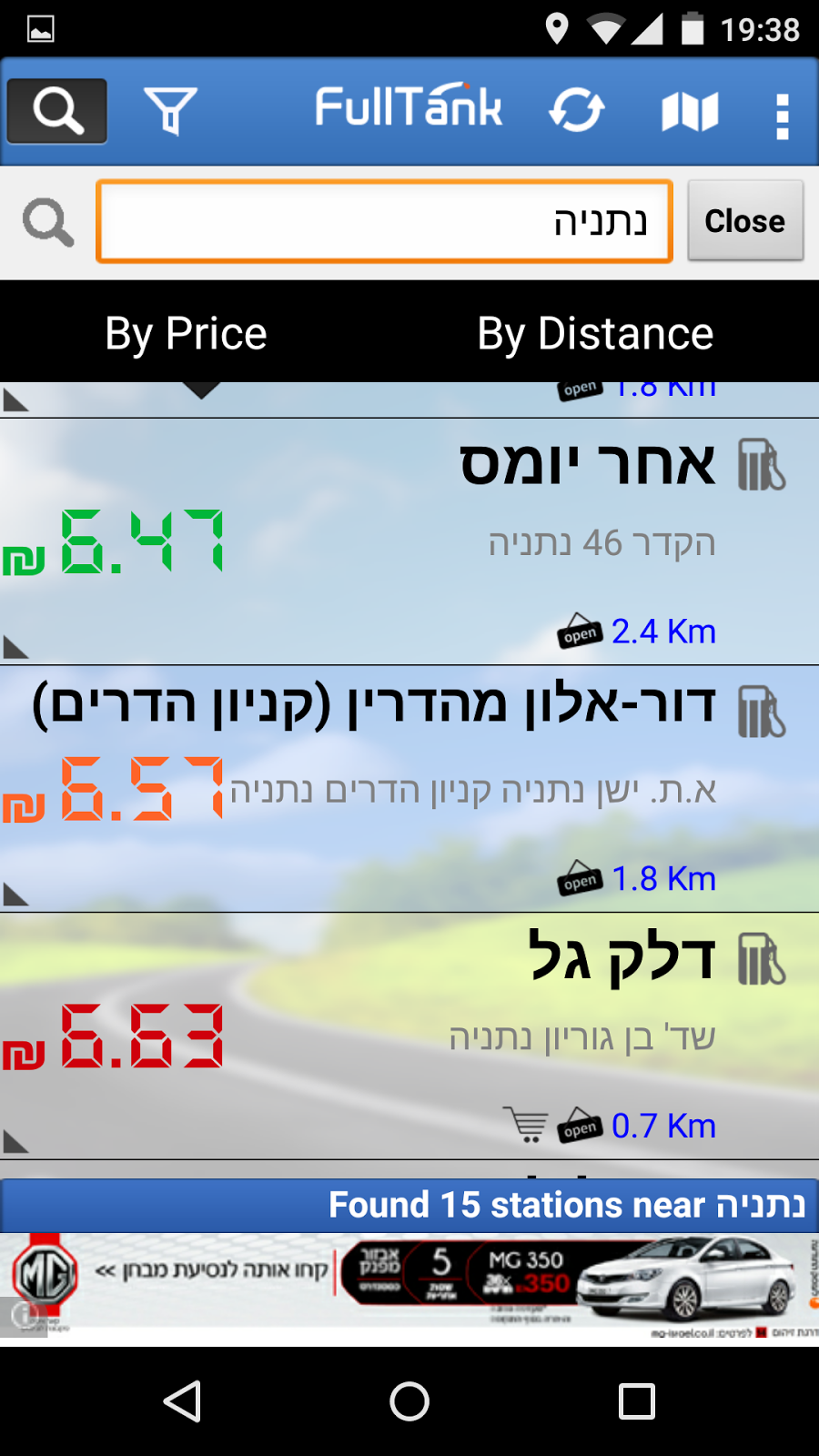The image size is (819, 1456).
Task: Sort stations By Distance
Action: click(x=595, y=334)
